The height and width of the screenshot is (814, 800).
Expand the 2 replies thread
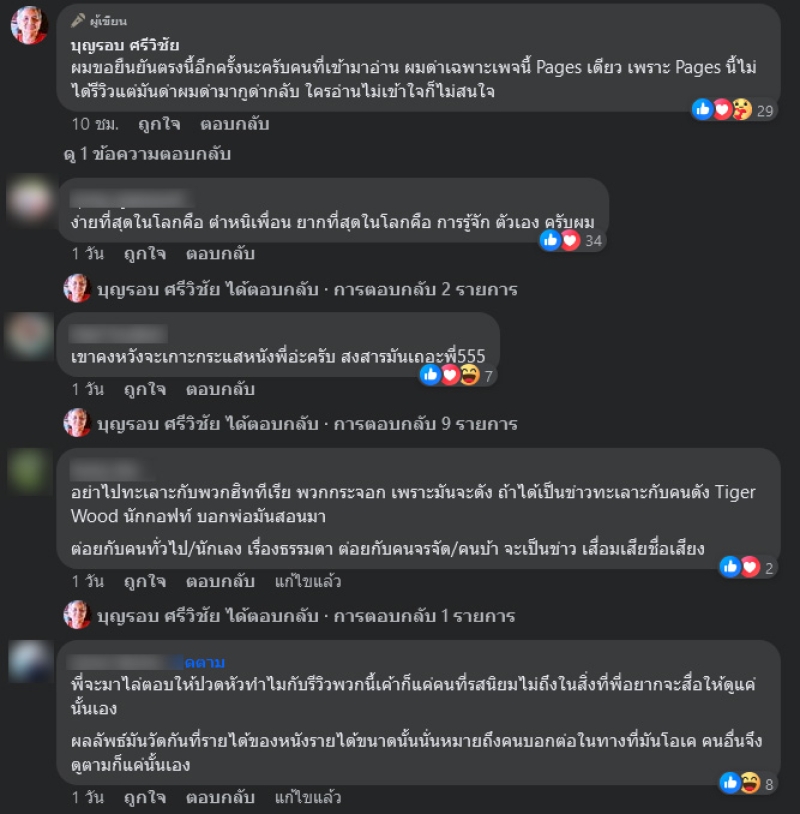306,290
